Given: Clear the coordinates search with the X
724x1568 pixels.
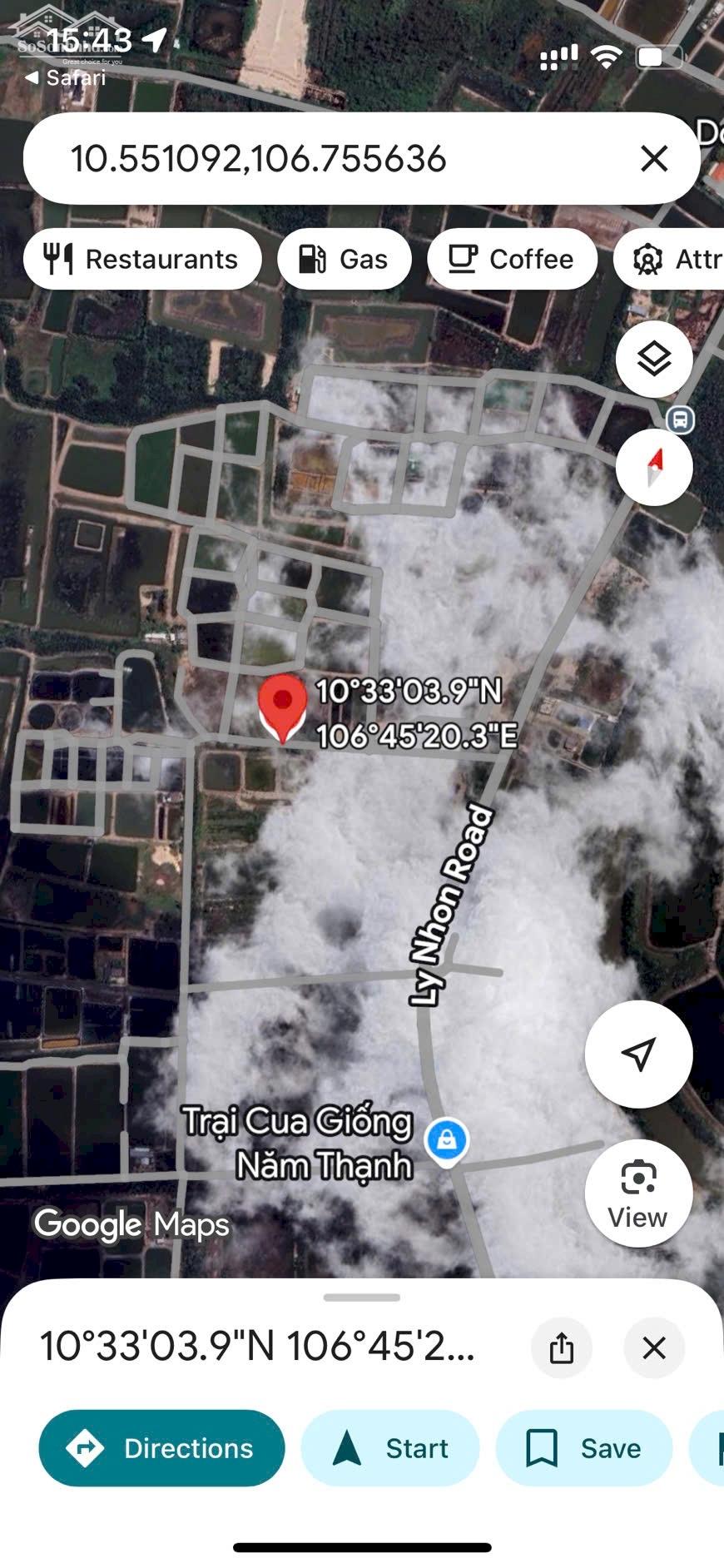Looking at the screenshot, I should click(654, 158).
